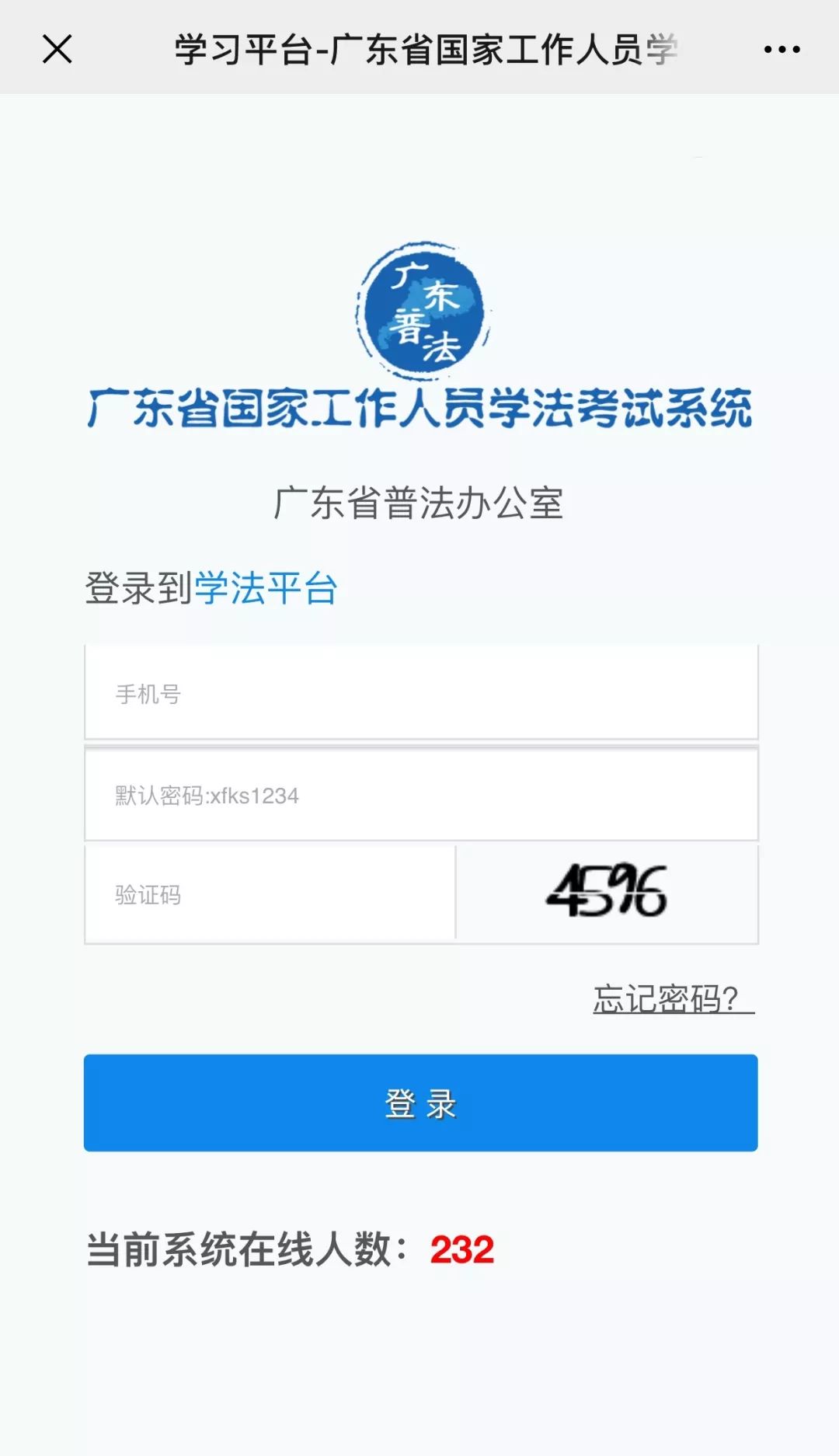Click the 验证码 input box
Image resolution: width=839 pixels, height=1456 pixels.
[268, 893]
